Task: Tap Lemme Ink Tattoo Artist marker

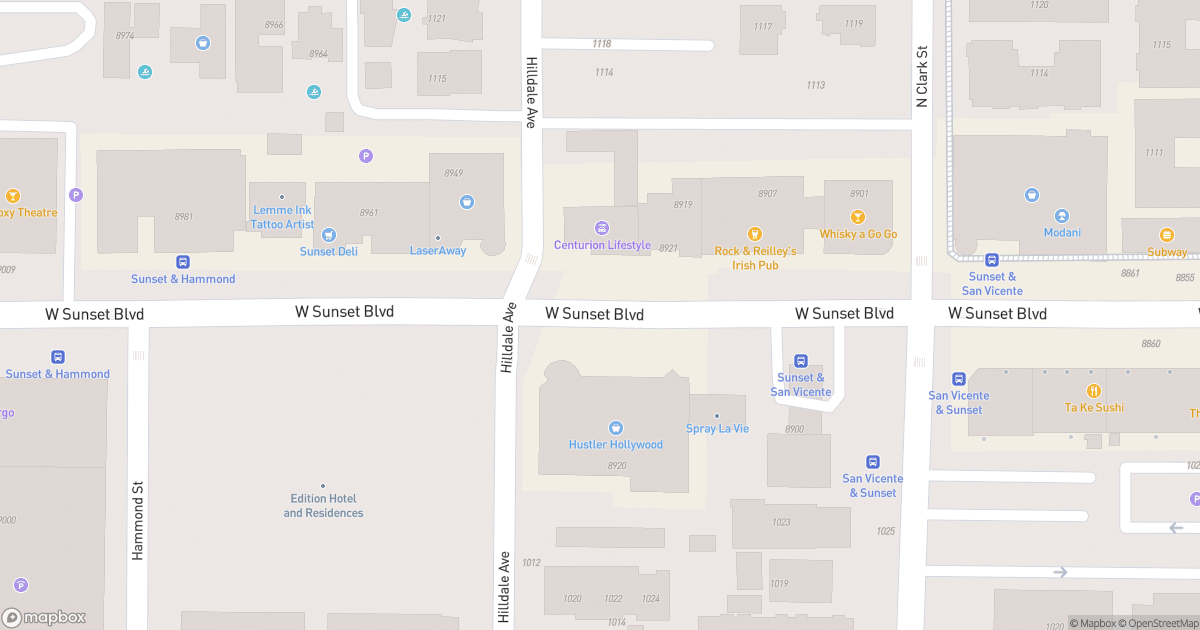Action: coord(282,197)
